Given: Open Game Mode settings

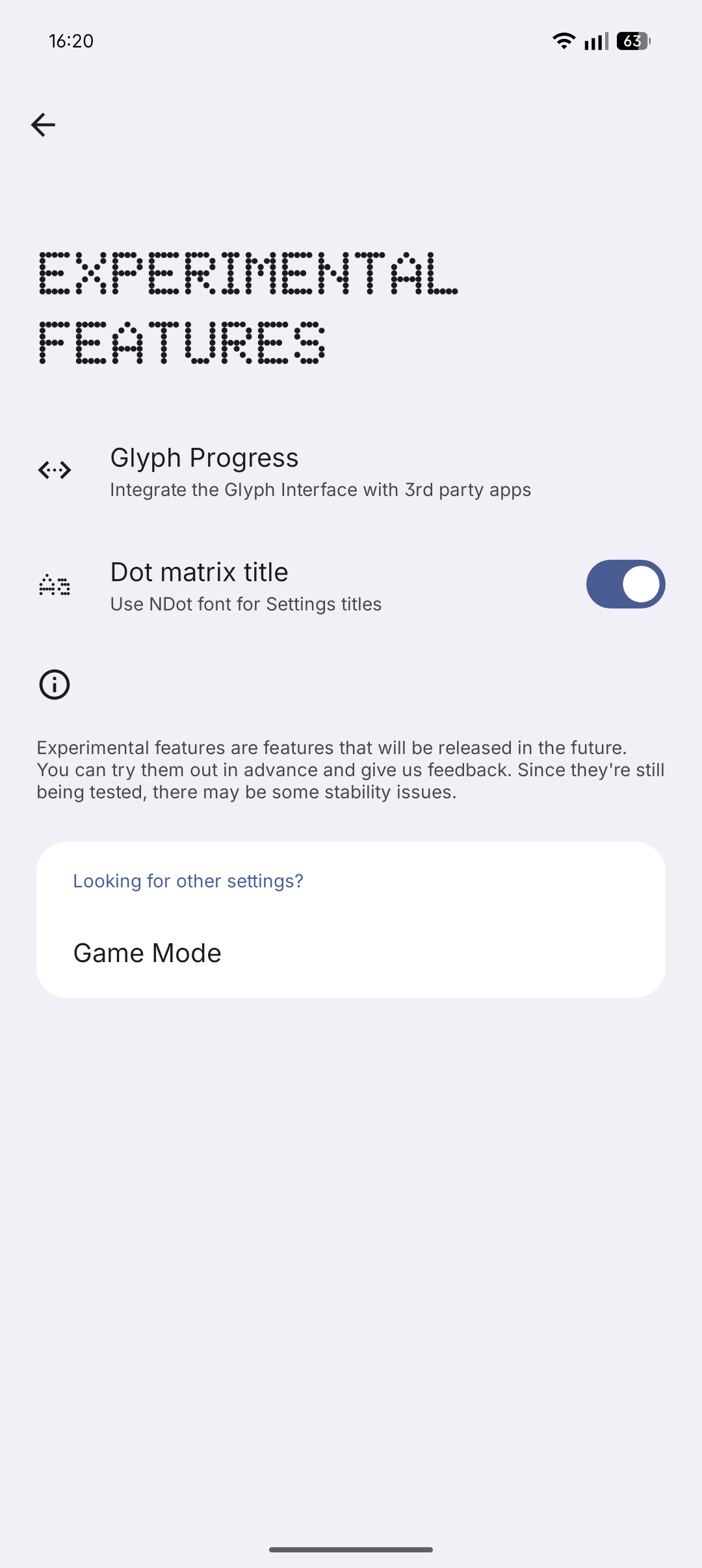Looking at the screenshot, I should [148, 953].
